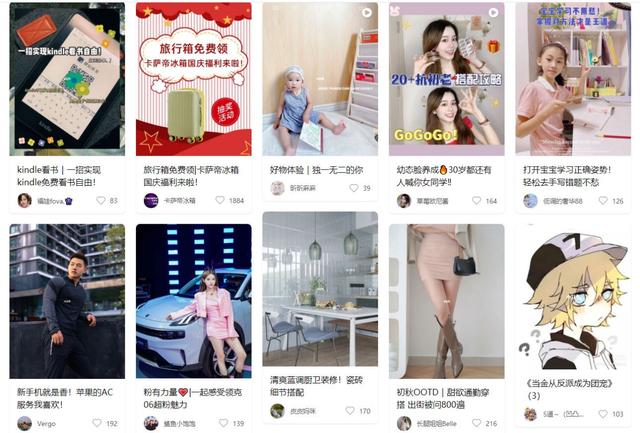Open the 打开宝宝学习正确姿势 post
Screen dimensions: 640x433
coord(572,79)
